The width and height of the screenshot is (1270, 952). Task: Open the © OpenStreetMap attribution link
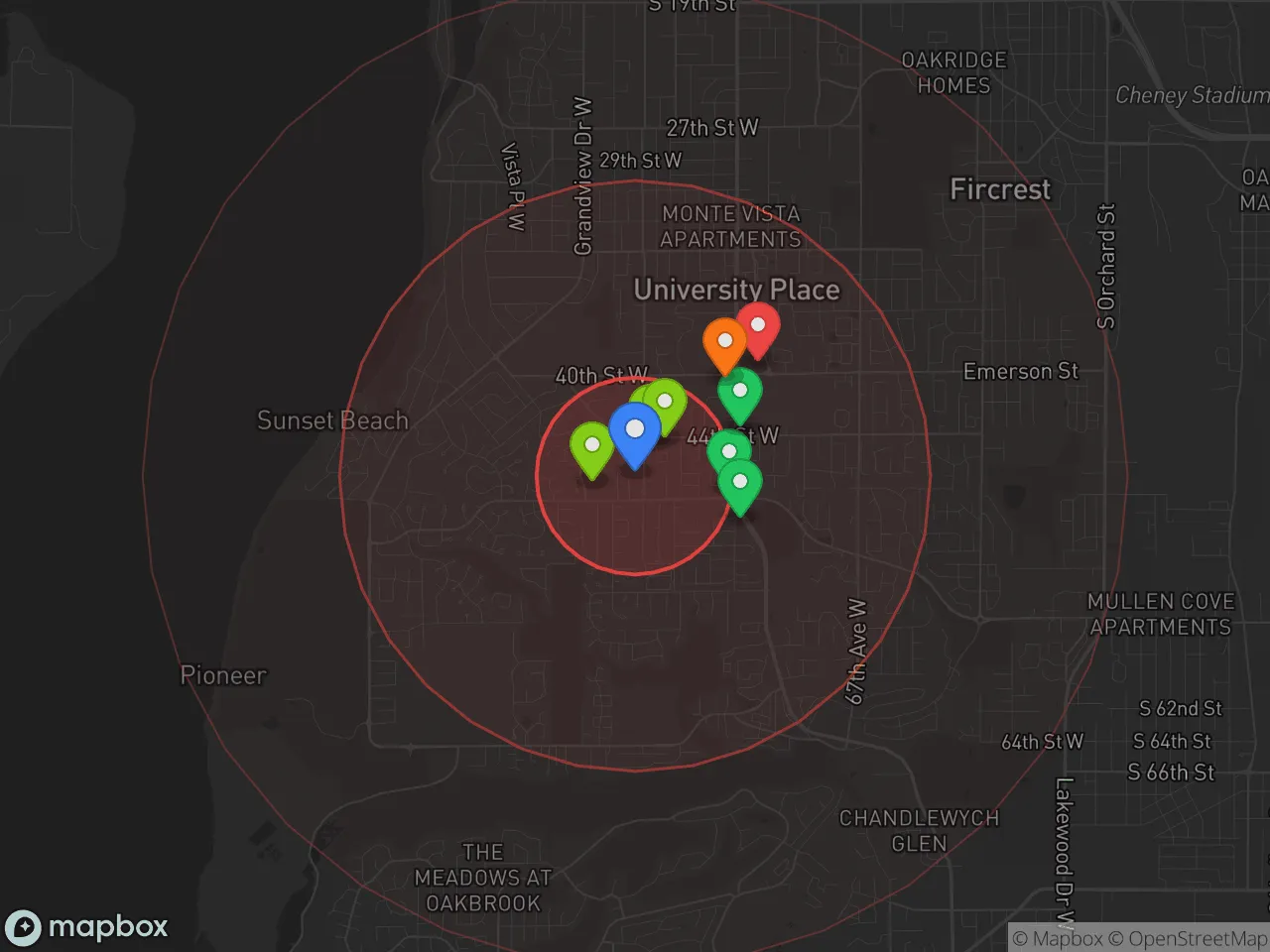pyautogui.click(x=1188, y=938)
